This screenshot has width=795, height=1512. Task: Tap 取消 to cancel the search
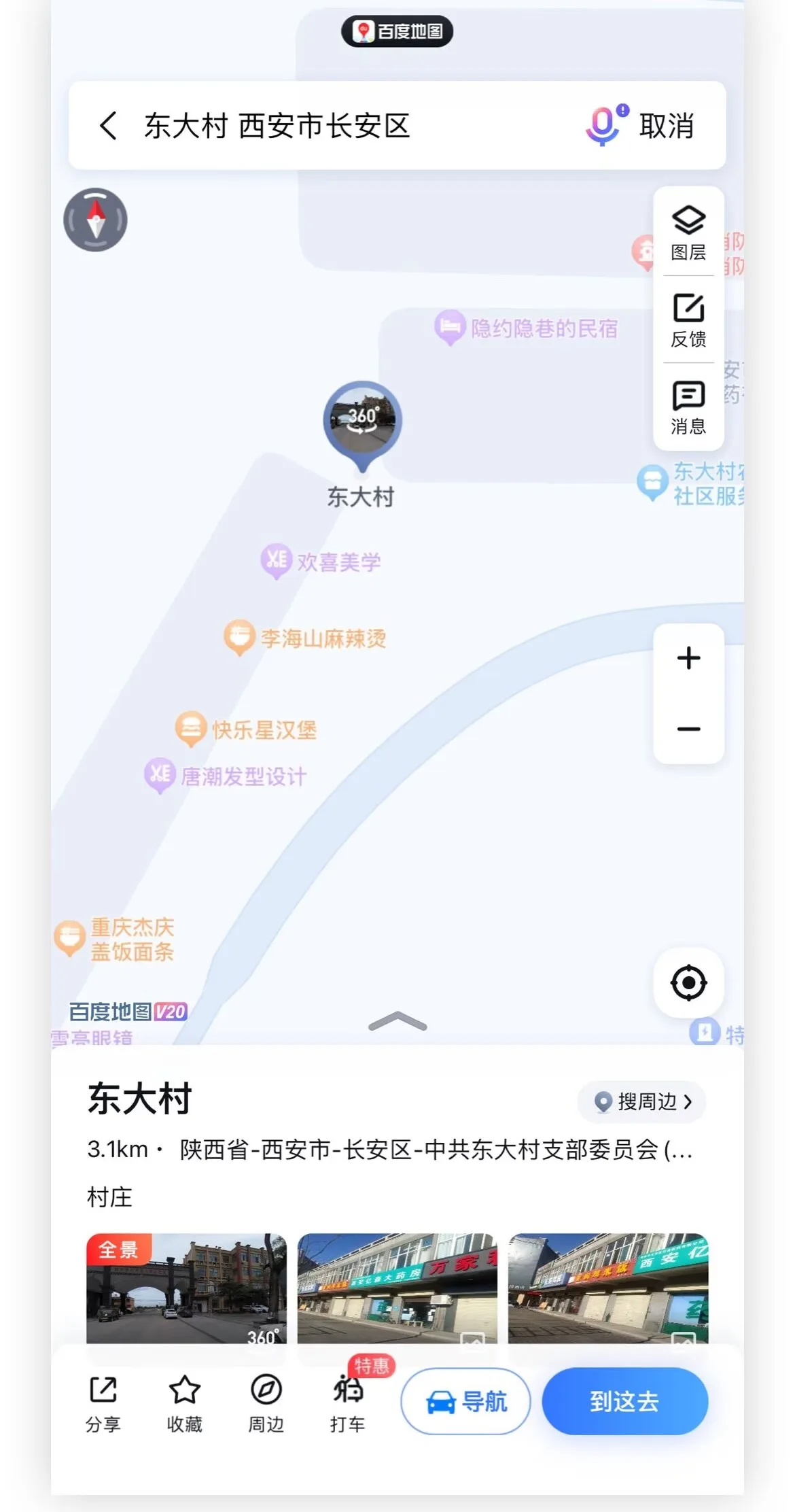[x=666, y=126]
